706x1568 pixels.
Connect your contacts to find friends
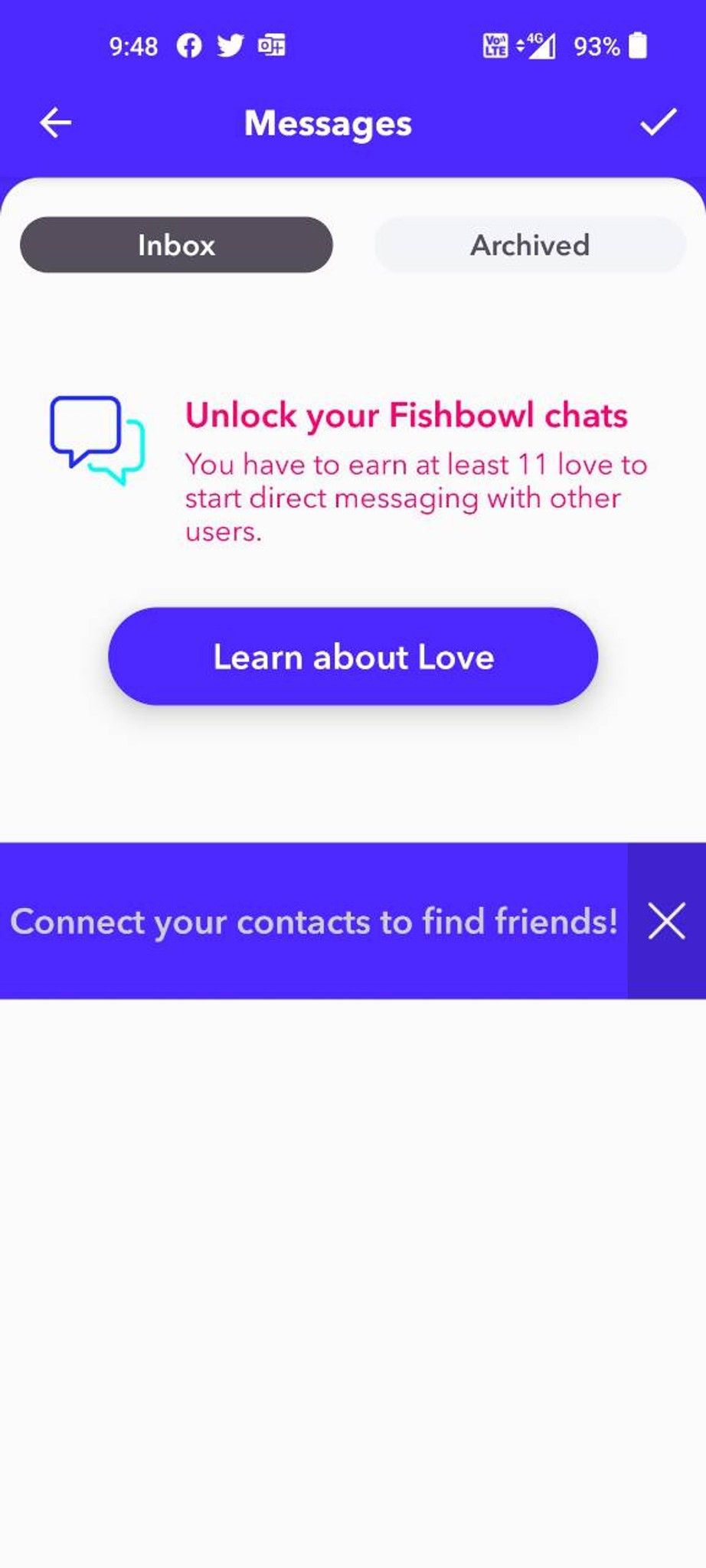[x=313, y=921]
